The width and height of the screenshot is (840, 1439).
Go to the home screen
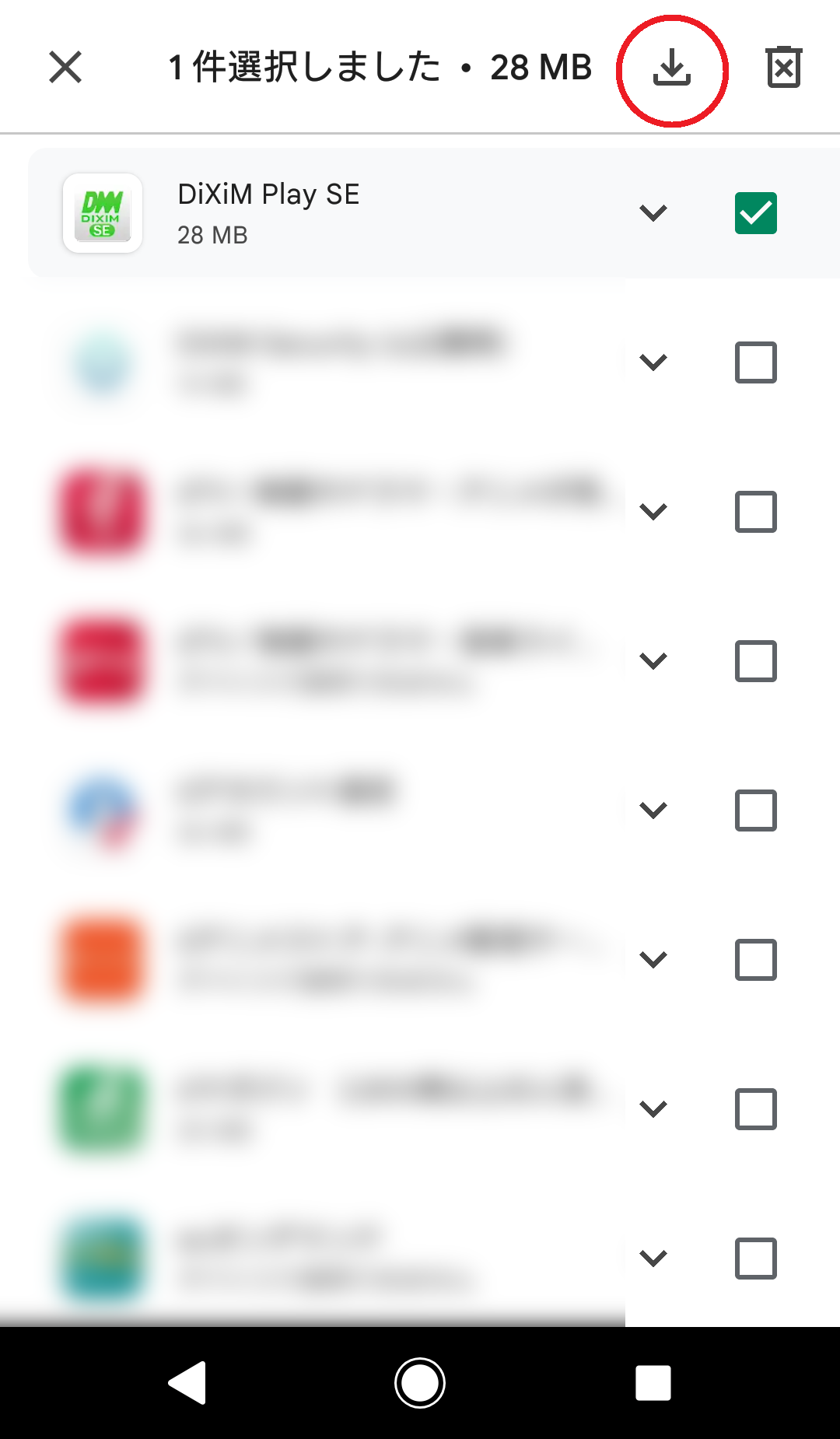tap(420, 1382)
